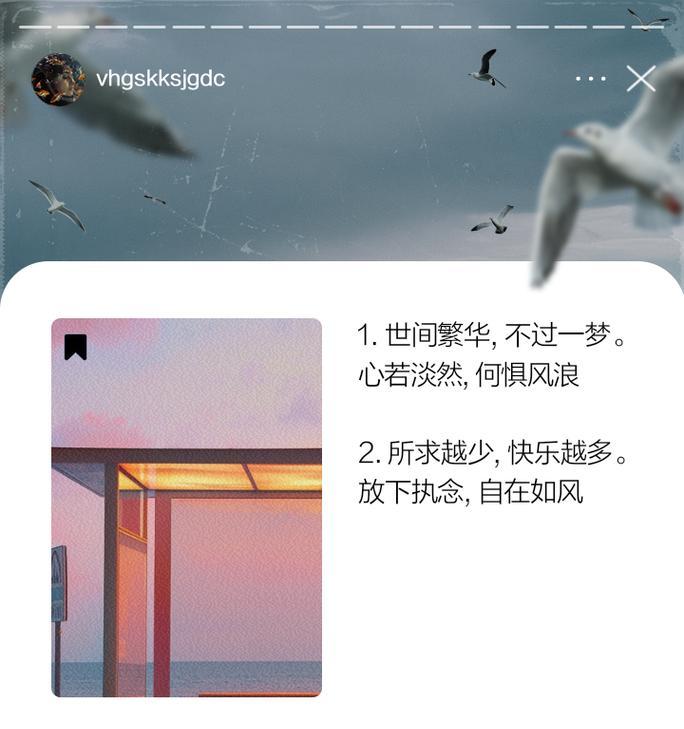Tap the username vhgskksjgdc
The width and height of the screenshot is (684, 729).
[160, 79]
